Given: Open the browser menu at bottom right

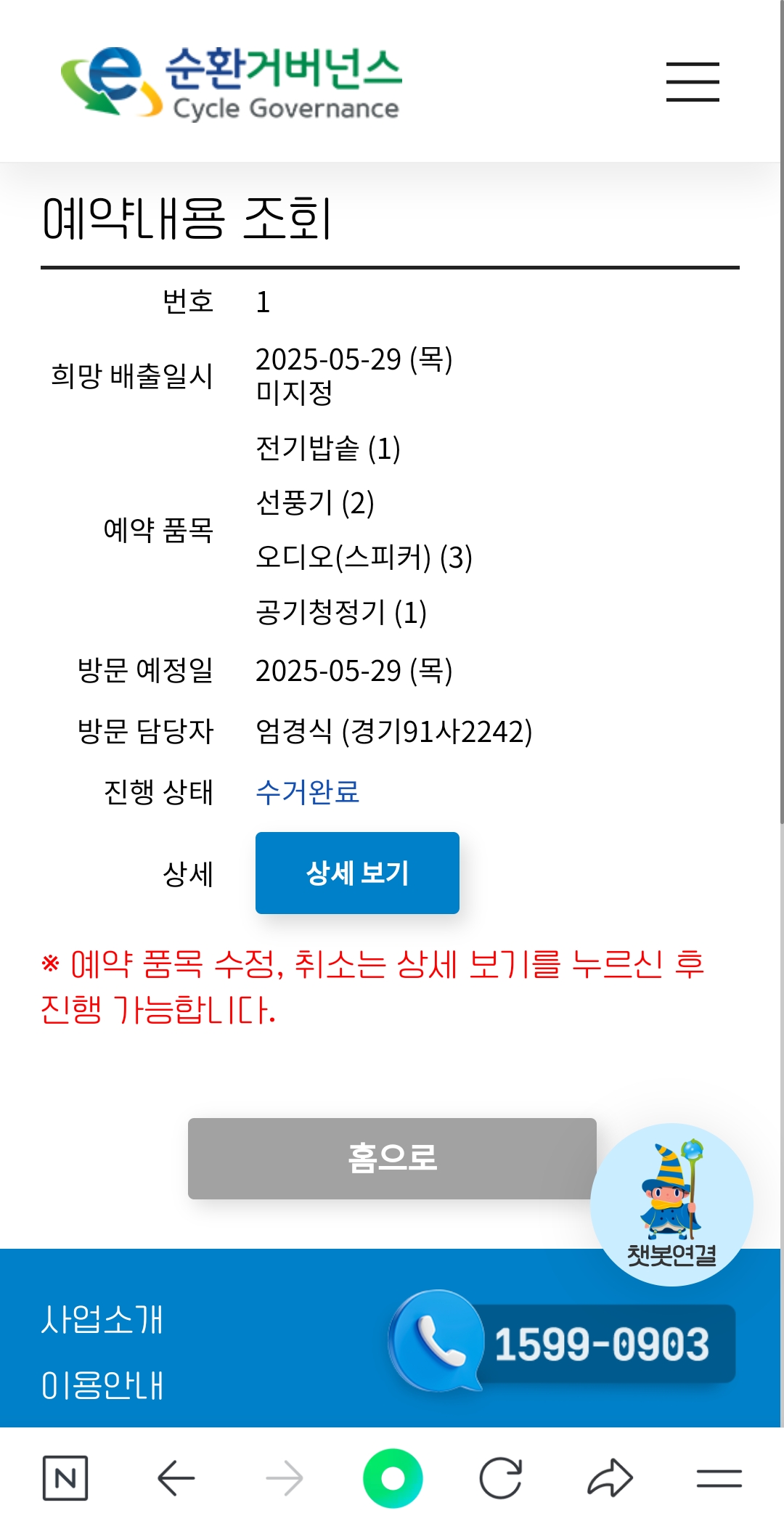Looking at the screenshot, I should click(719, 1477).
